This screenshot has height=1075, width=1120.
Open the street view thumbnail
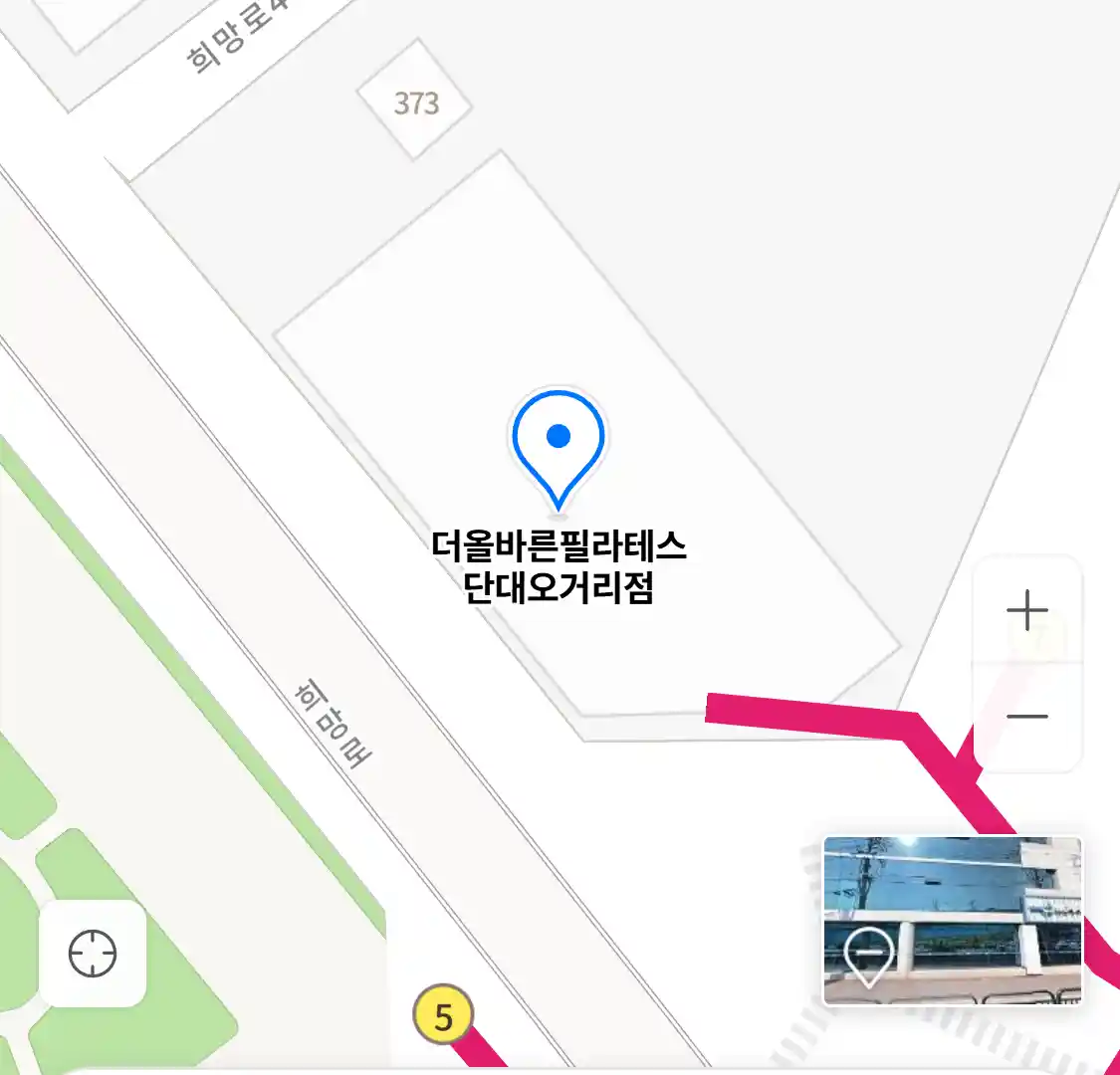pyautogui.click(x=952, y=921)
